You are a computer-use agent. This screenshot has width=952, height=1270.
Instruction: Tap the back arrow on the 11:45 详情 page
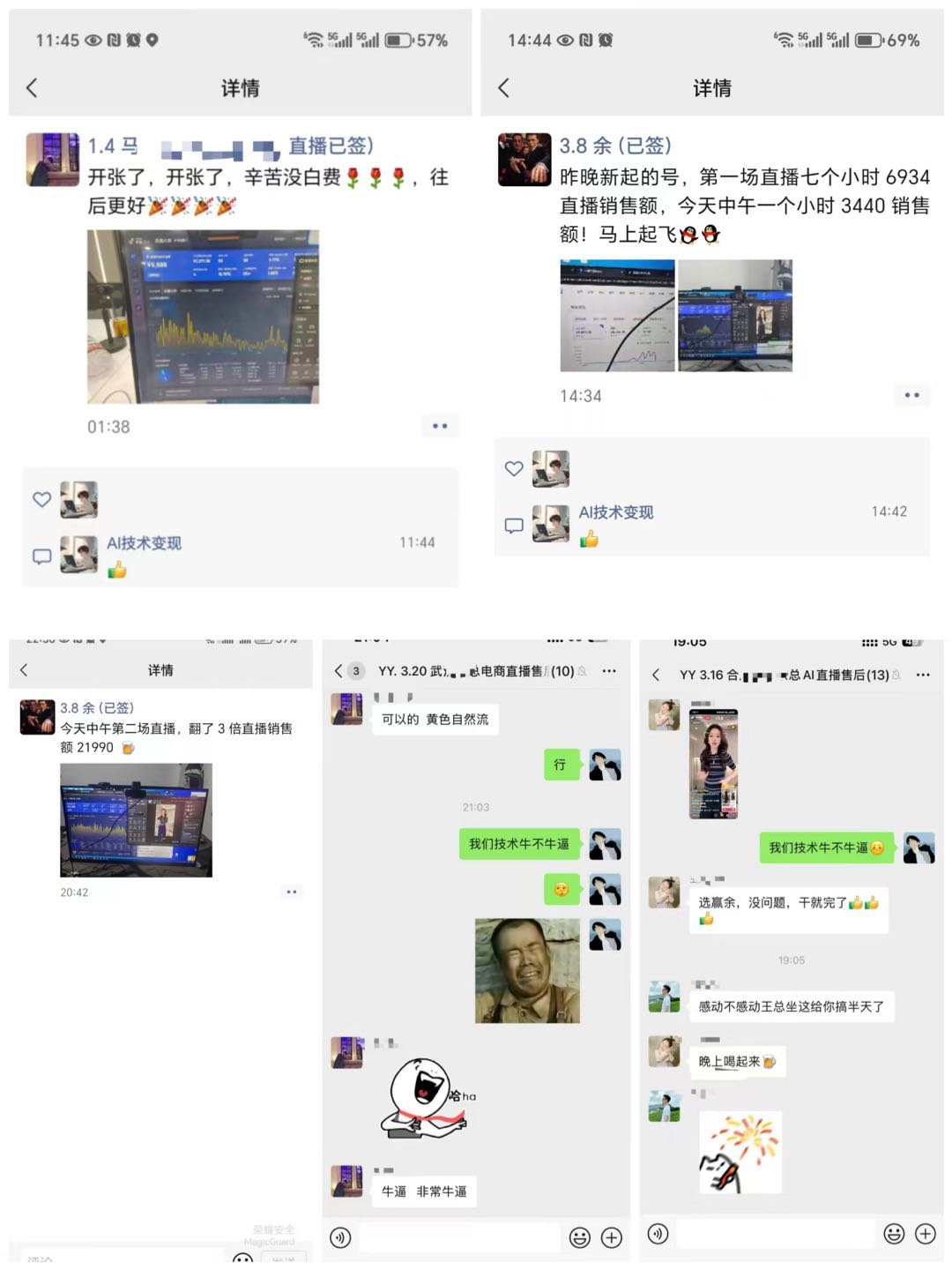31,88
